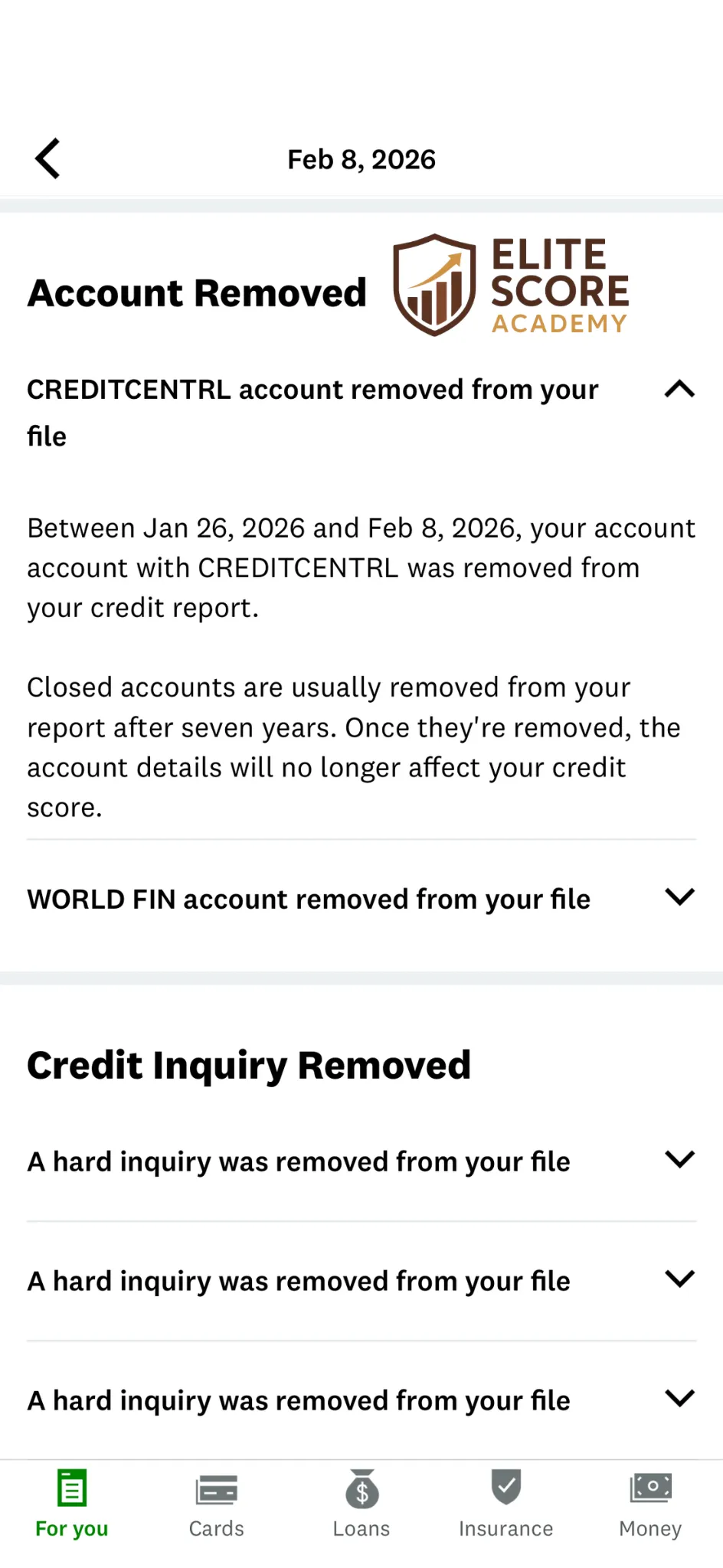Open the For you tab
The image size is (723, 1568).
point(72,1504)
